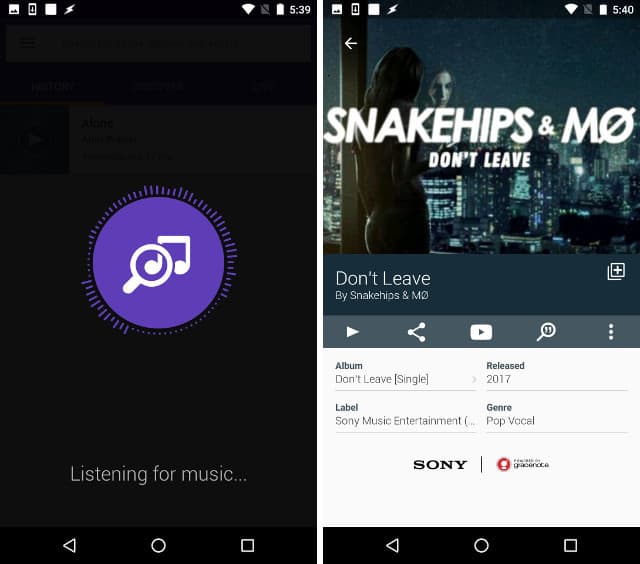Add Don't Leave to a playlist
This screenshot has width=640, height=564.
click(x=616, y=272)
